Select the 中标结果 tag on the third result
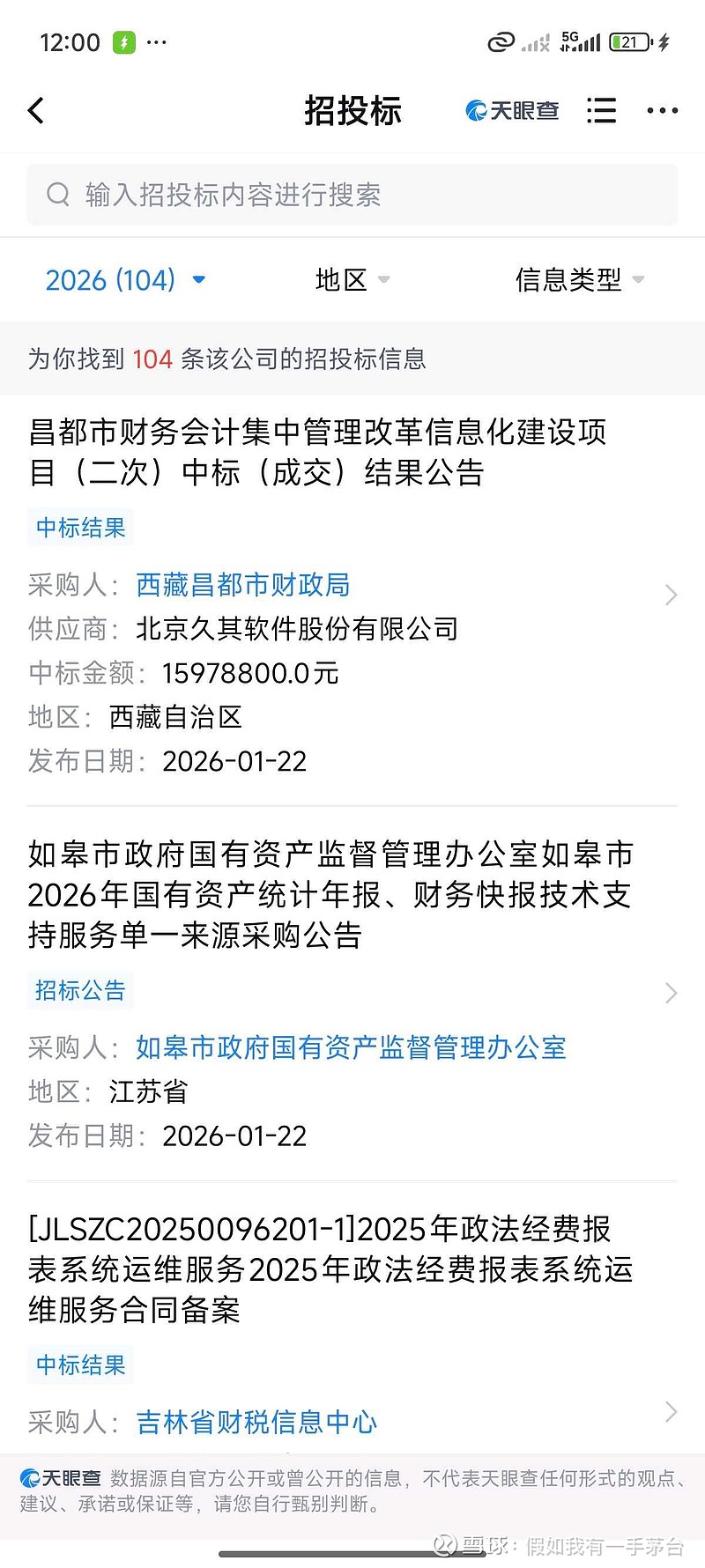The height and width of the screenshot is (1568, 705). tap(79, 1365)
